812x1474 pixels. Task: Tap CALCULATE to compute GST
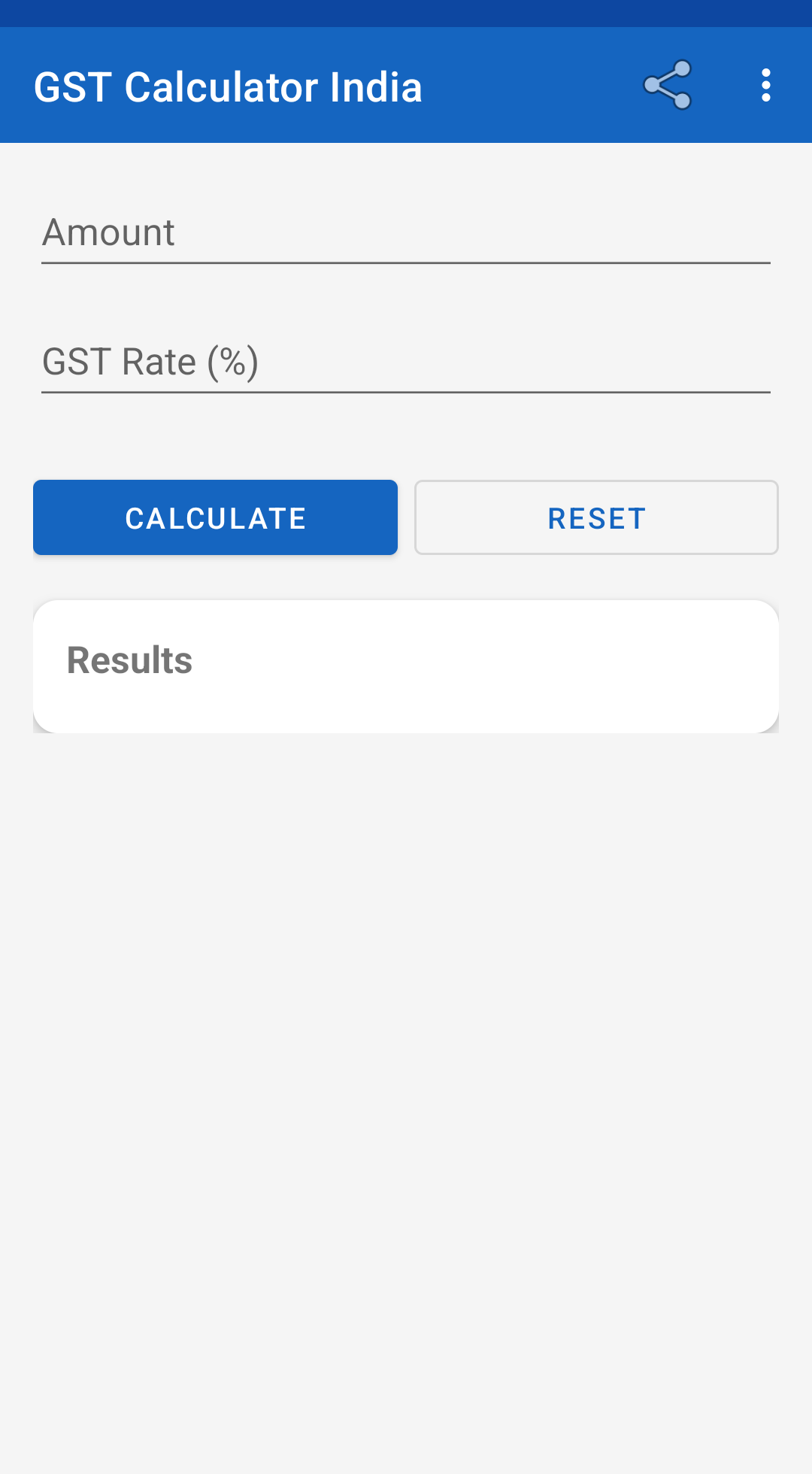click(x=215, y=517)
